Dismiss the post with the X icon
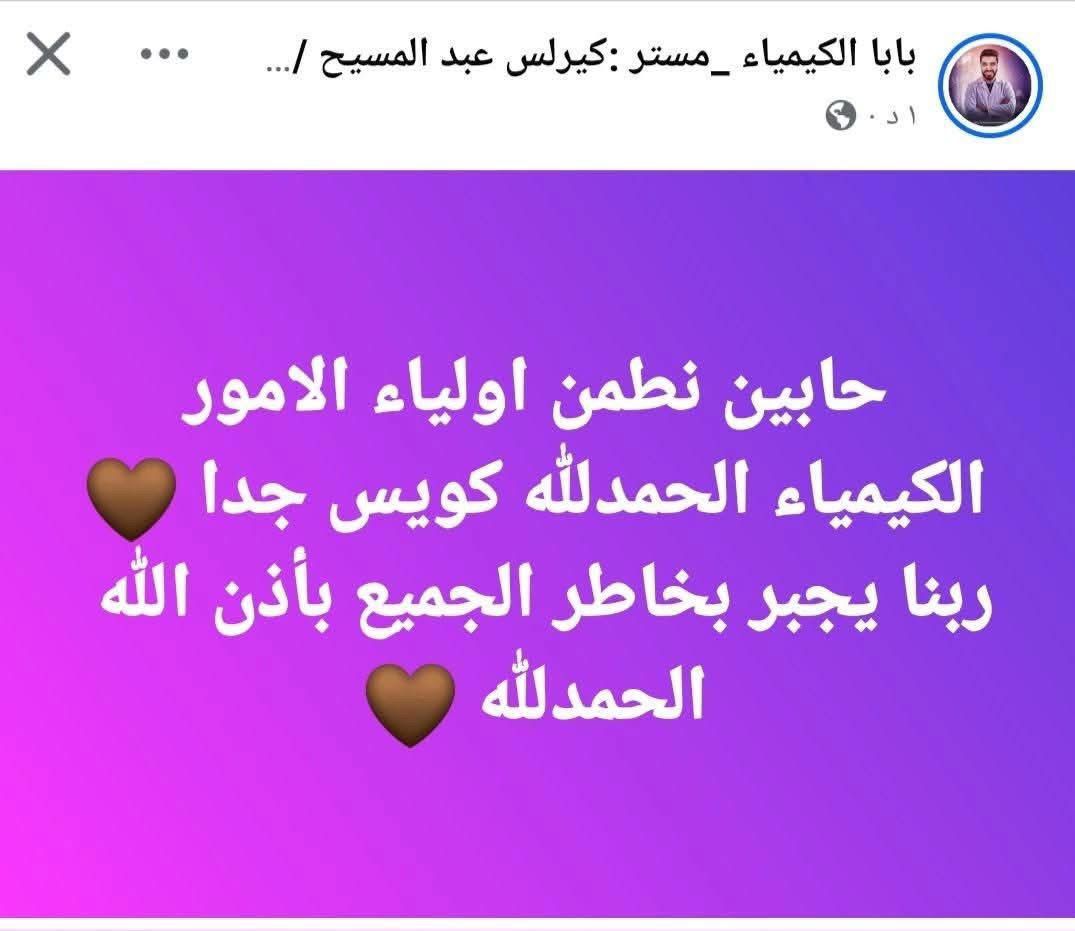Screen dimensions: 1075x931 click(47, 54)
